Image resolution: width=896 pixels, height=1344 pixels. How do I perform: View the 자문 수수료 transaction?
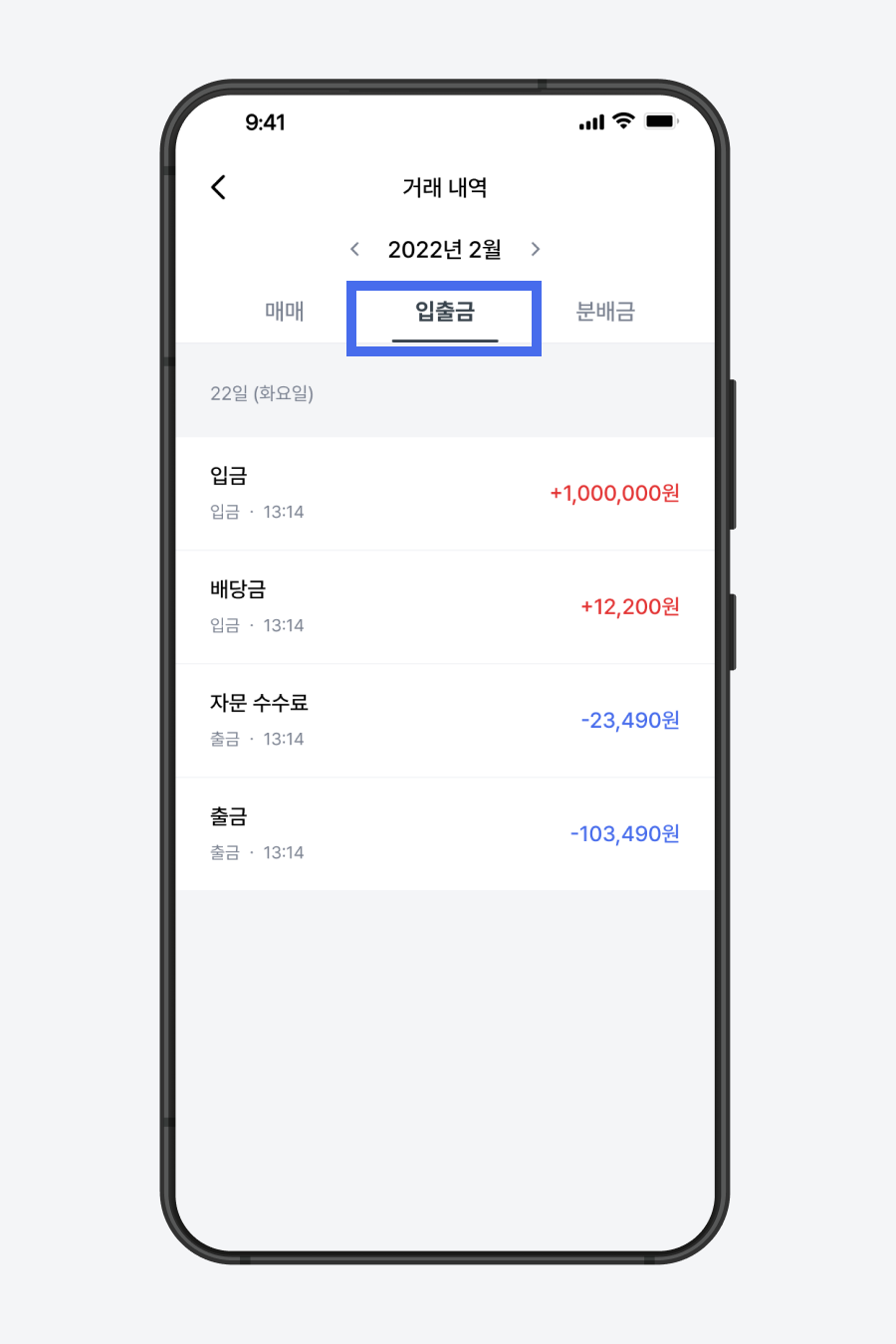[x=445, y=721]
